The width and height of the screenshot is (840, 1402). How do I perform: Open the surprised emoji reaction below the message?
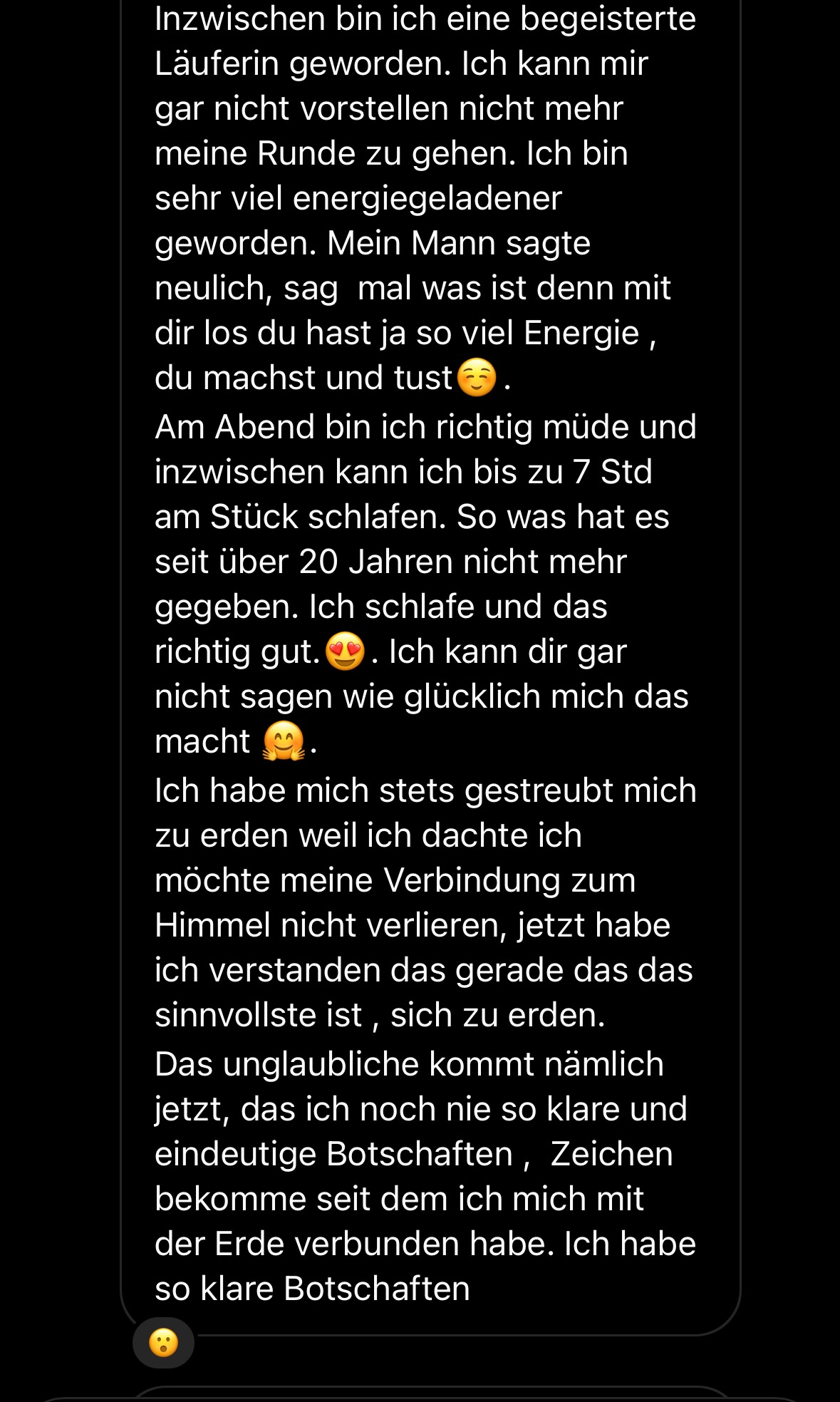(163, 1343)
